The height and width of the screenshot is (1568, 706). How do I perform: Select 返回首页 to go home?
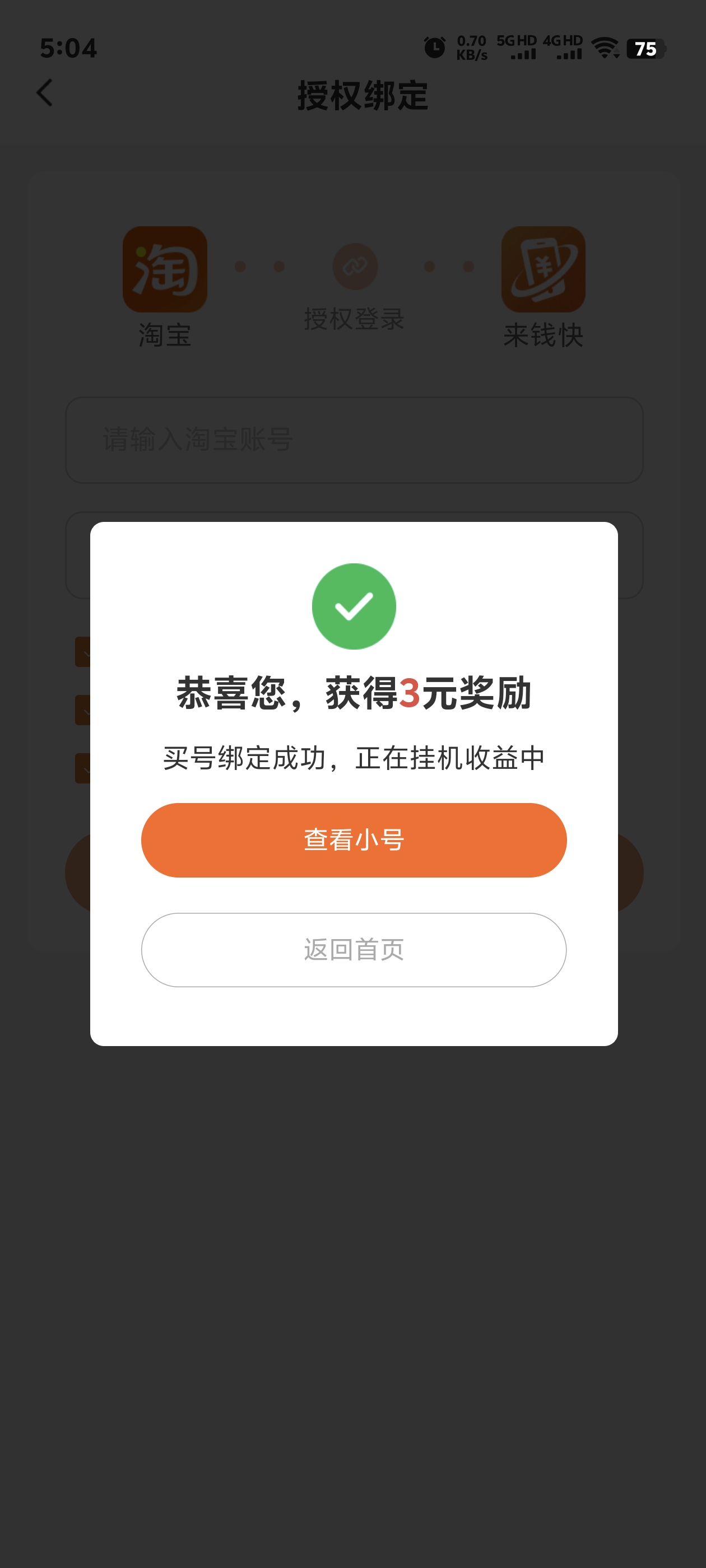point(354,950)
